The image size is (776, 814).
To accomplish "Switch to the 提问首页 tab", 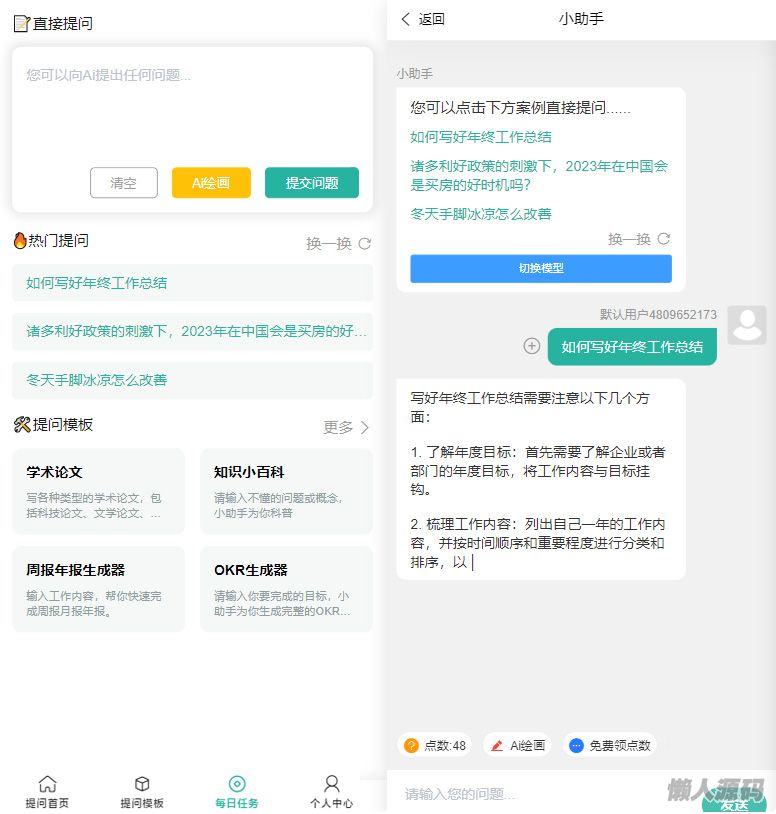I will [x=47, y=791].
